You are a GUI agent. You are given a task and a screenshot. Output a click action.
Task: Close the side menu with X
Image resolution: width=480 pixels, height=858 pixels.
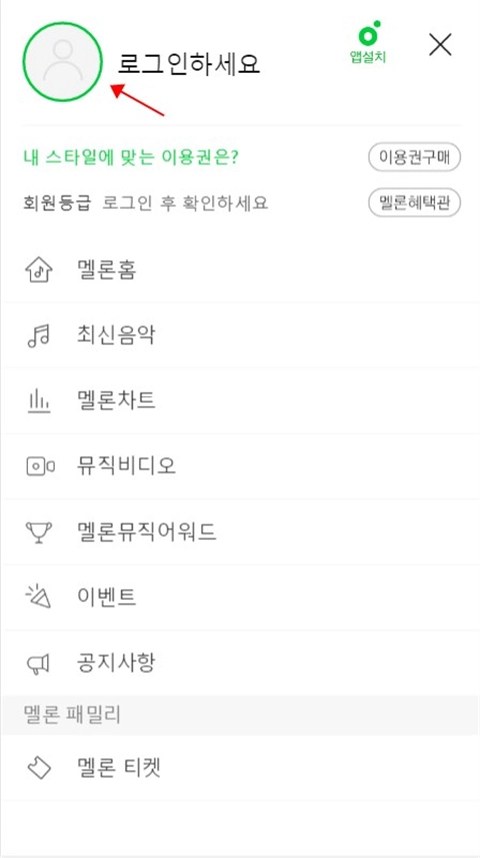coord(440,44)
